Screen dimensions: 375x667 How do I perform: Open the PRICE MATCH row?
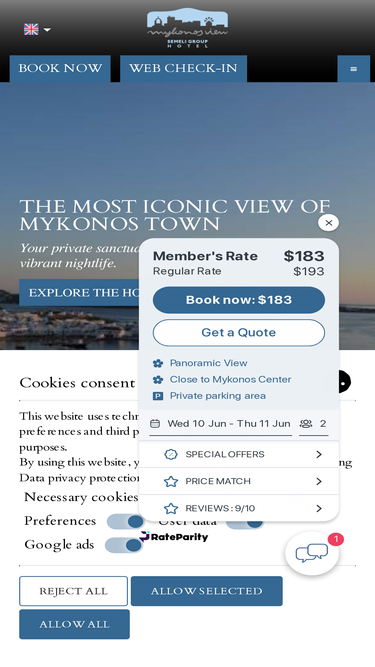(239, 481)
